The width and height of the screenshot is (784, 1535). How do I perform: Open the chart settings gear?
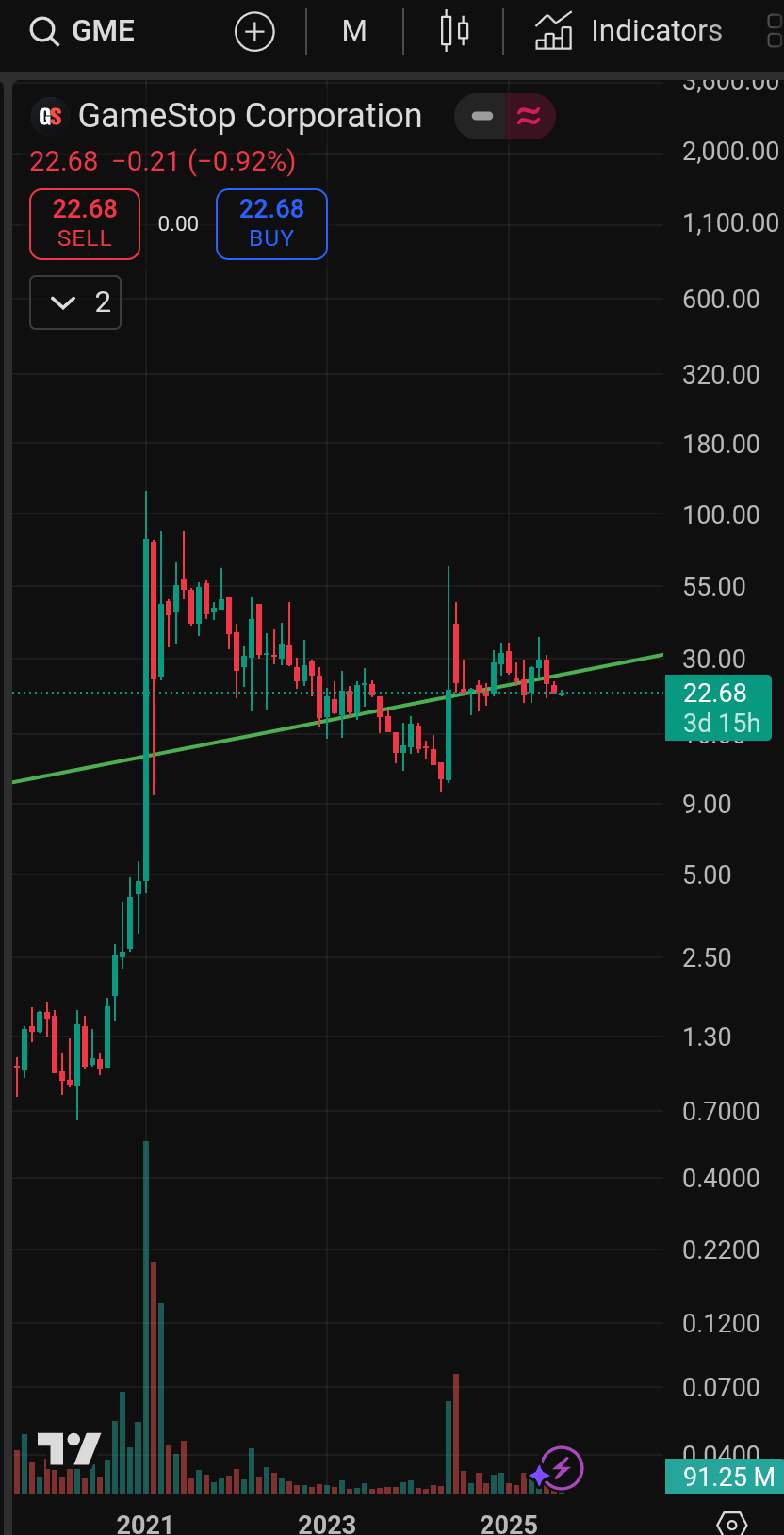732,1522
